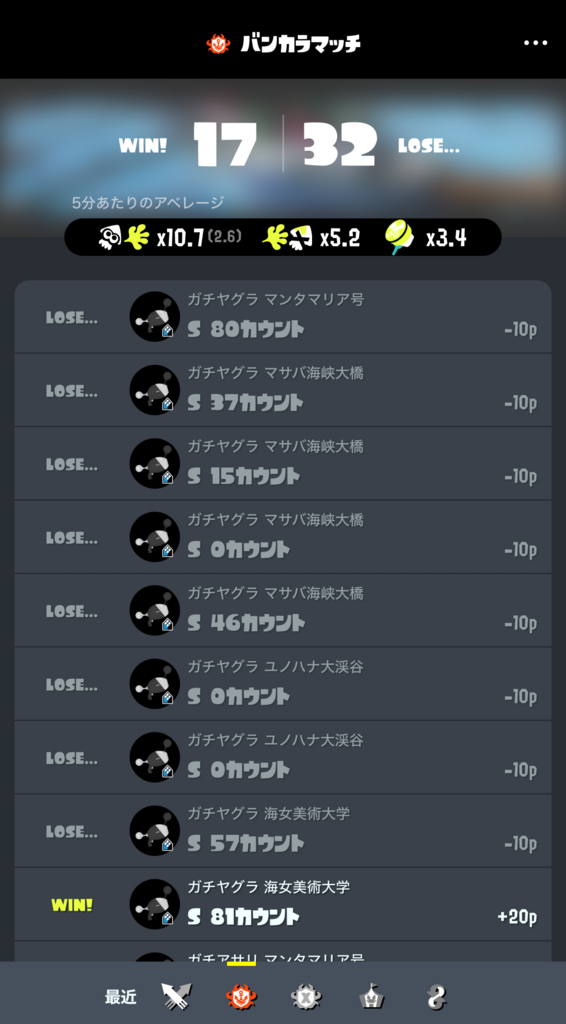Select the 0カウント battle on マサバ海峡大橋

coord(283,537)
